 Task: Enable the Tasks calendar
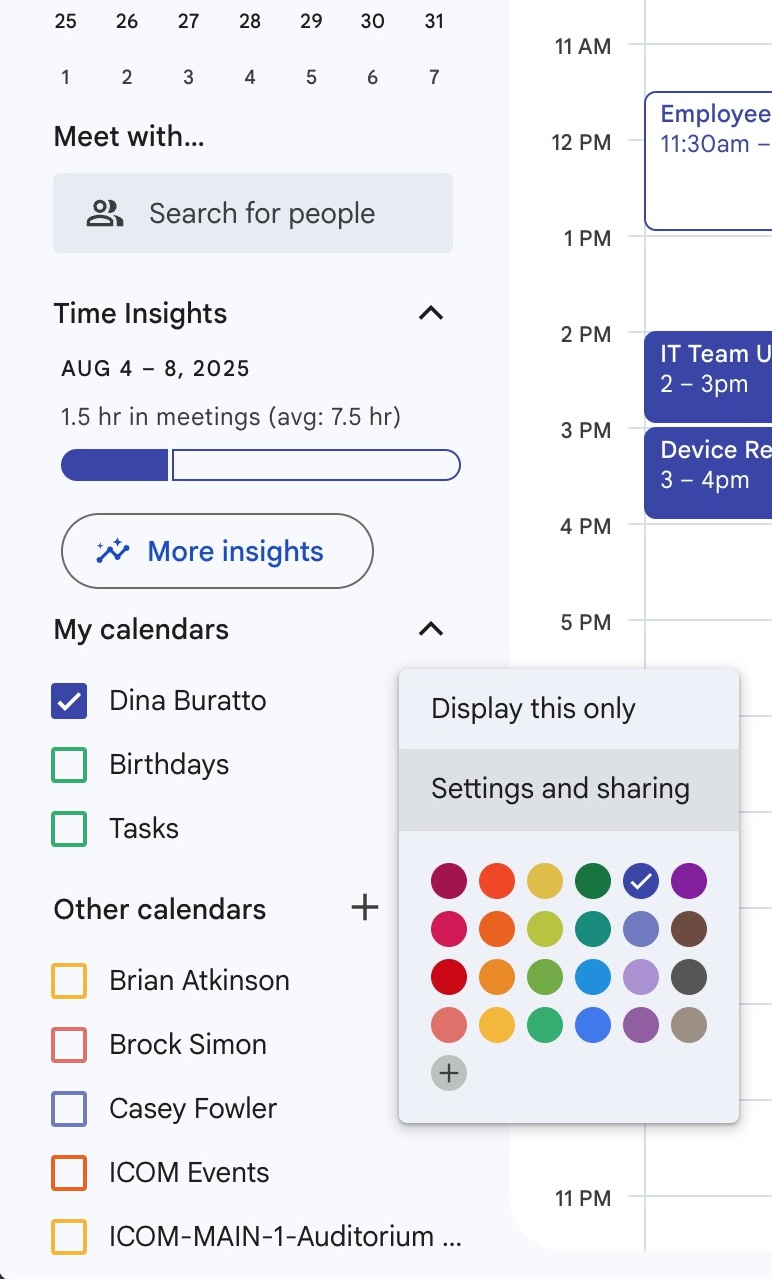[69, 829]
